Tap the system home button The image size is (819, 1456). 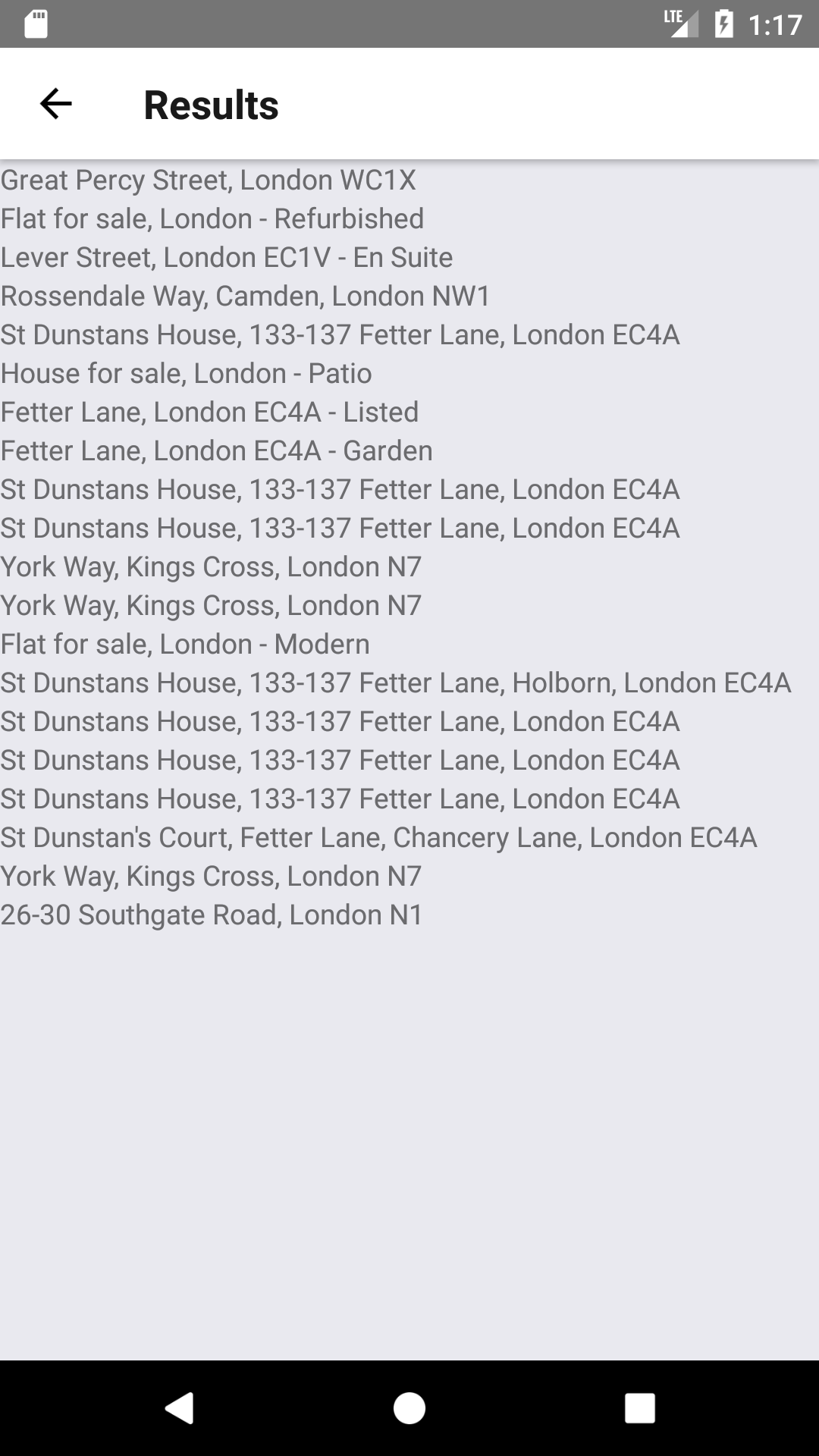coord(409,1408)
